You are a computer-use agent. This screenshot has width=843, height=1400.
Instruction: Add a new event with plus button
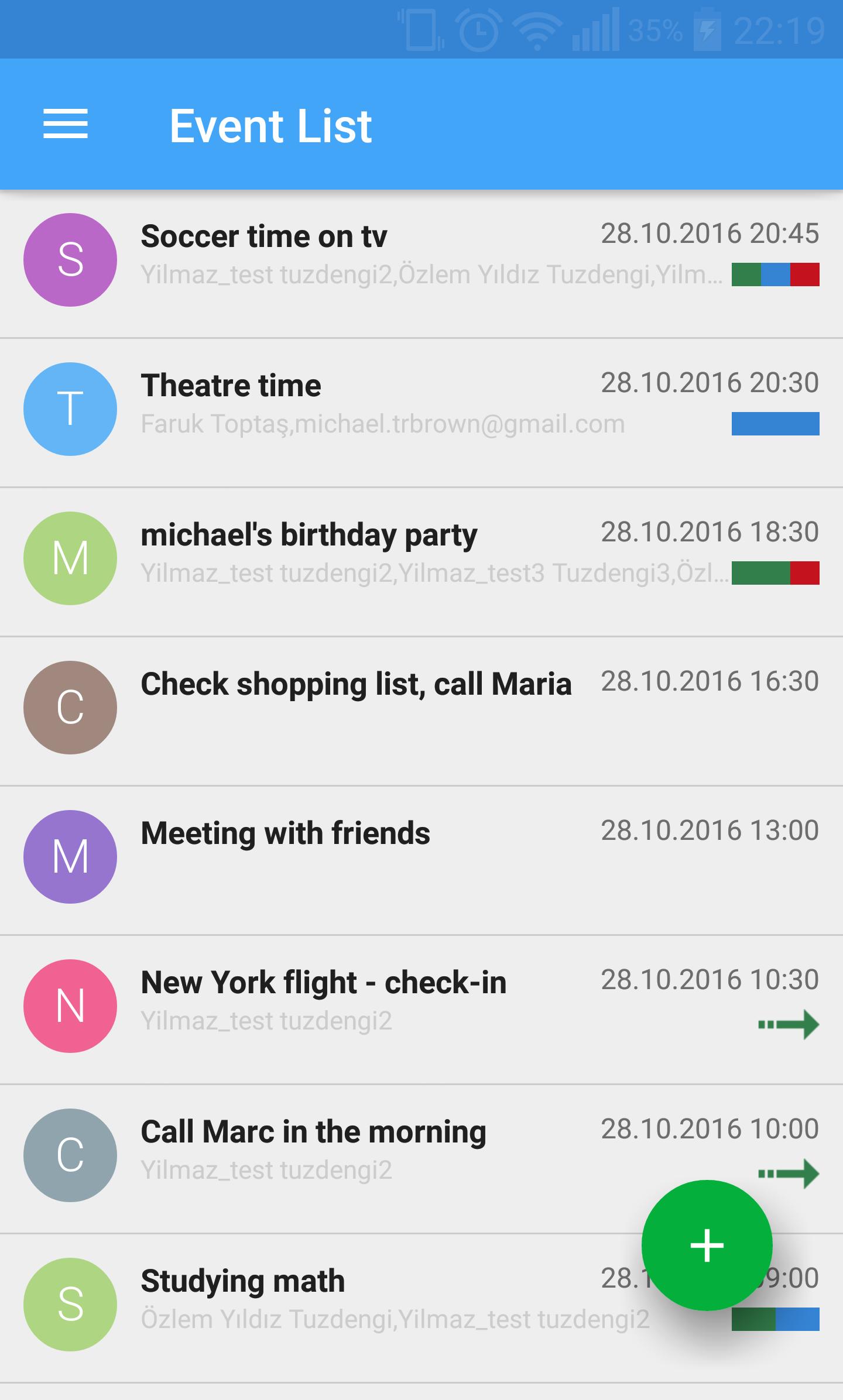[x=707, y=1245]
